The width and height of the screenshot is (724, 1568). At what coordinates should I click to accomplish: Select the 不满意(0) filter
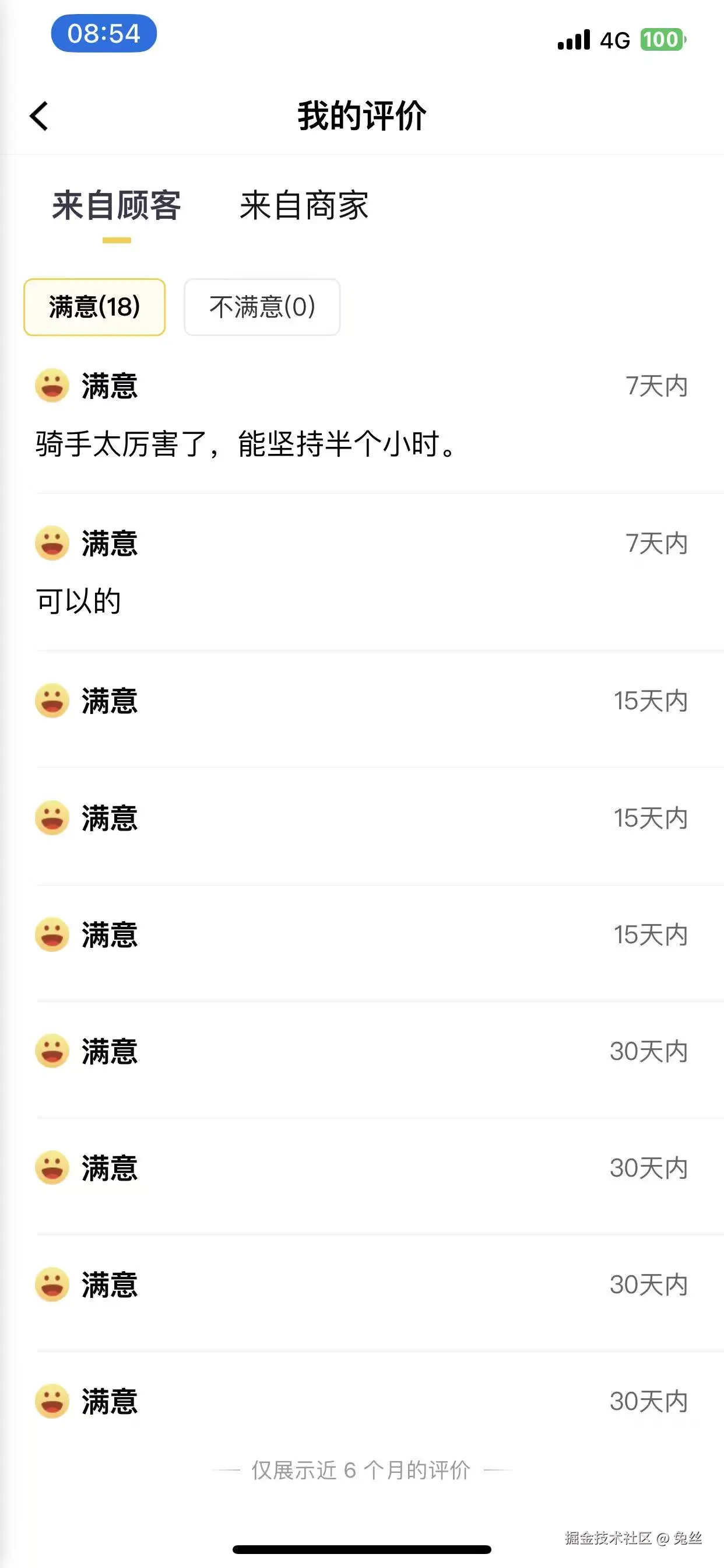pos(261,307)
